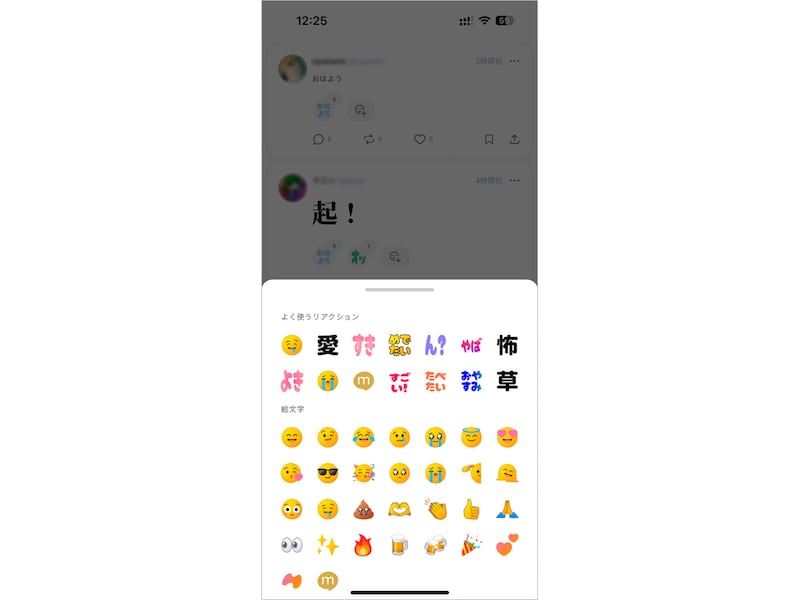The image size is (800, 600).
Task: Choose the 草 kanji reaction
Action: coord(507,381)
